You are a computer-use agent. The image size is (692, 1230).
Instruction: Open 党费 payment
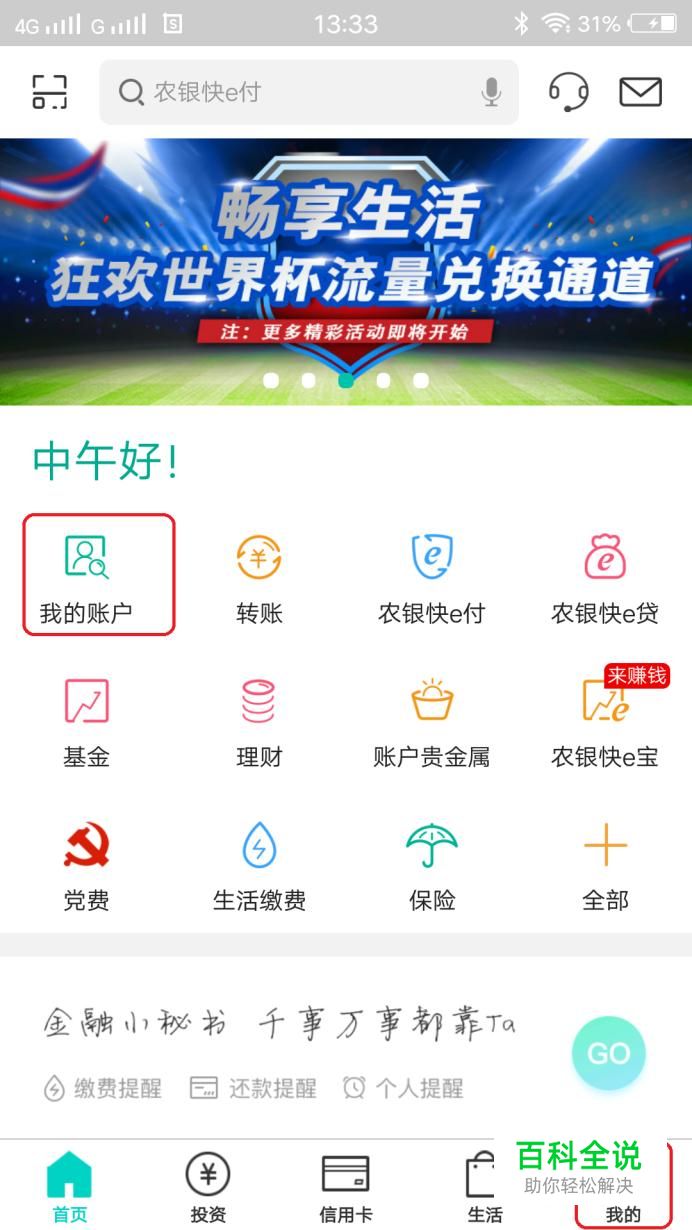pos(86,865)
